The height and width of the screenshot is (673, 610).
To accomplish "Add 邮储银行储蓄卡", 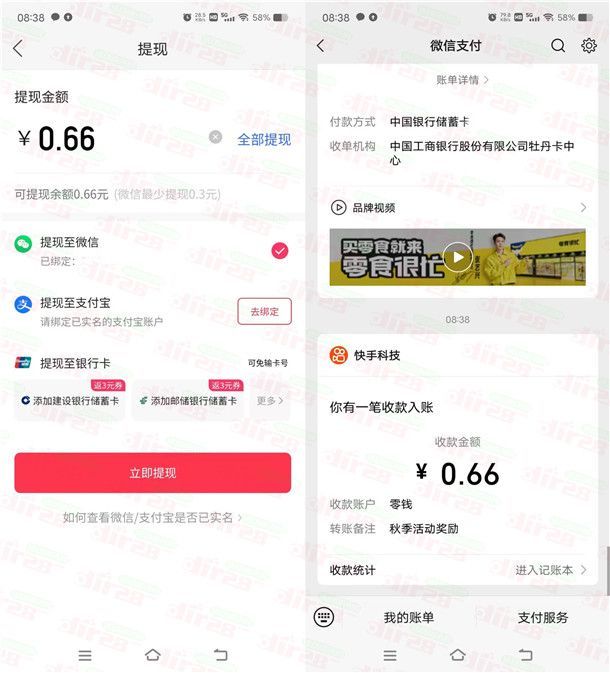I will [x=188, y=400].
